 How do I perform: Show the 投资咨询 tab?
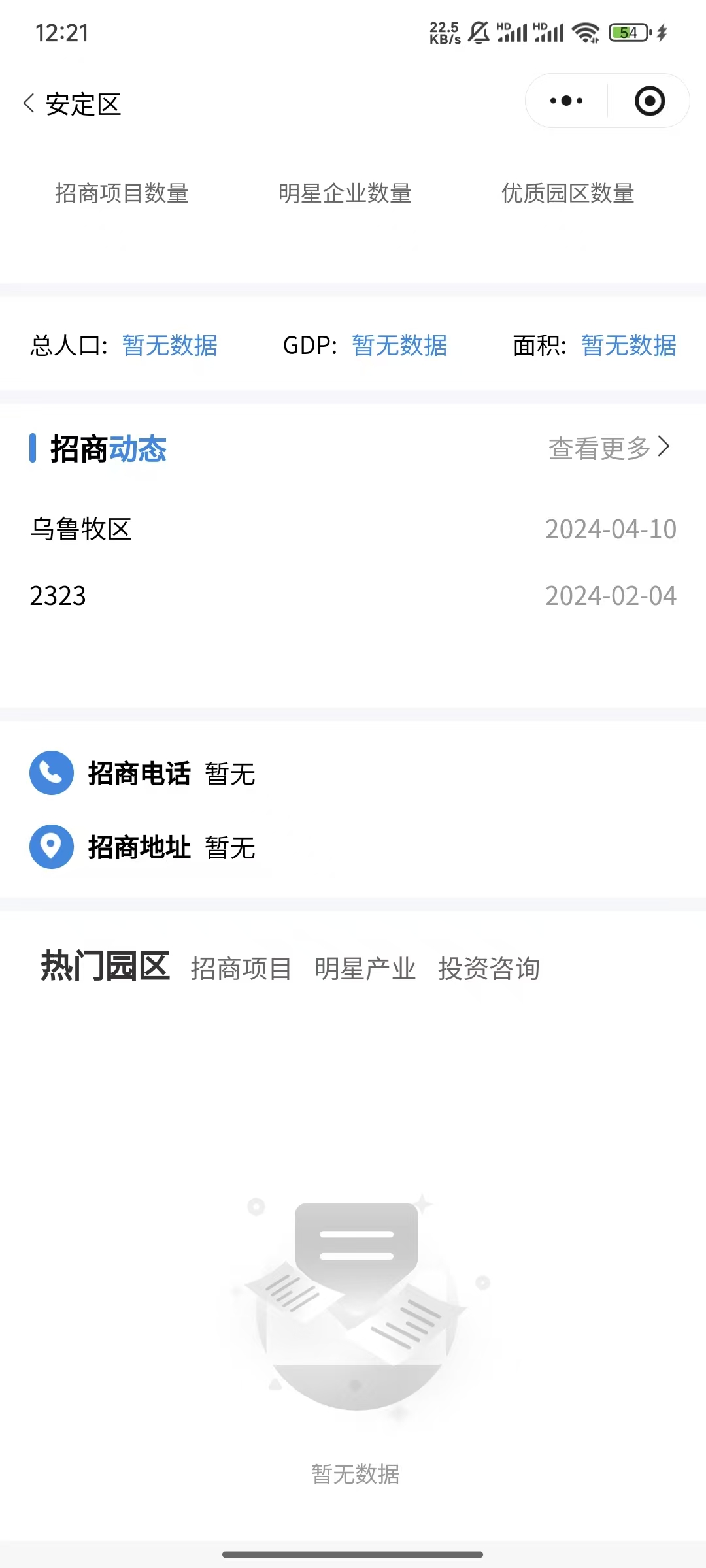(x=488, y=969)
